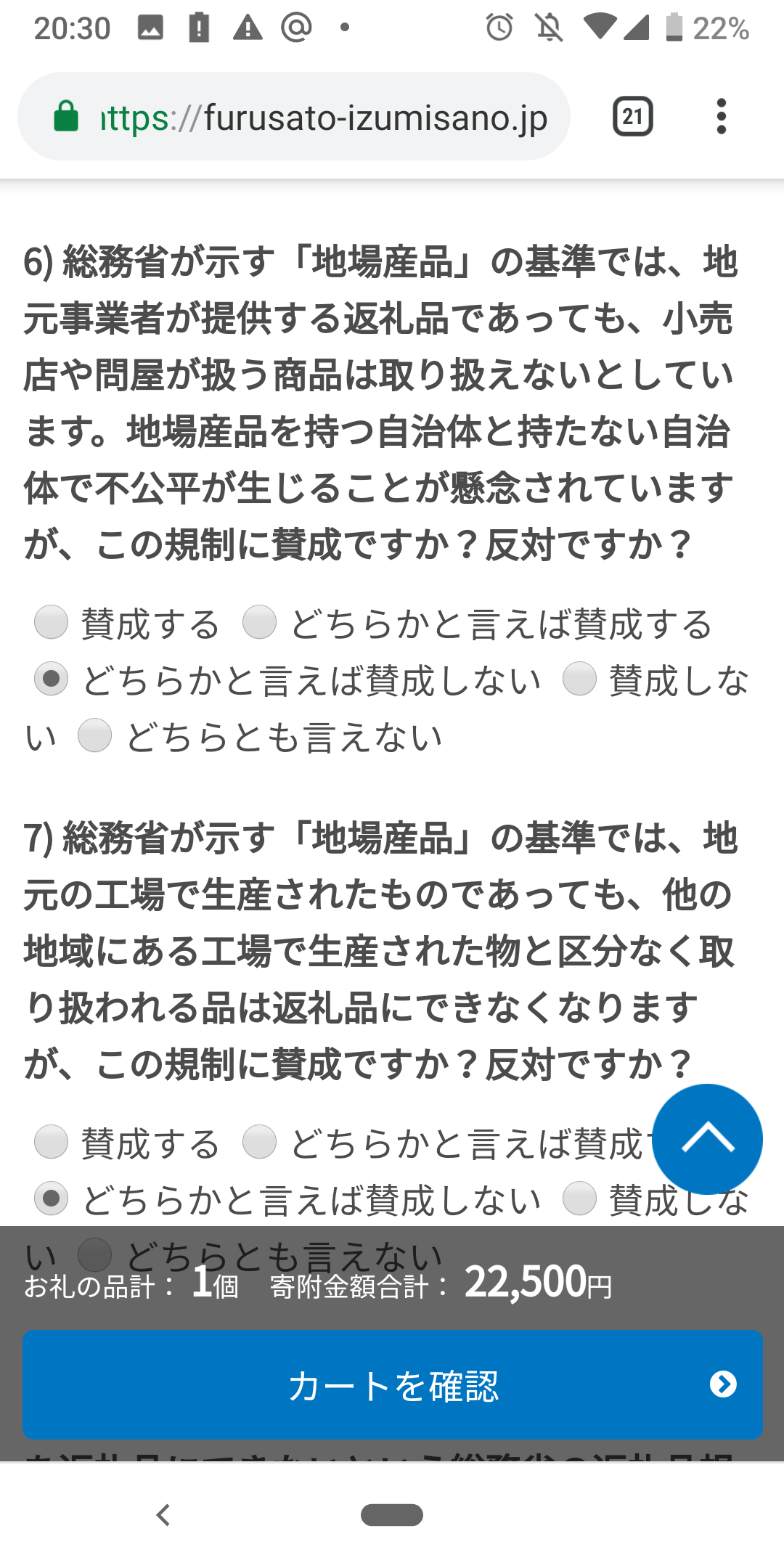Click the tab switcher showing 21 tabs
The image size is (784, 1568).
coord(632,118)
